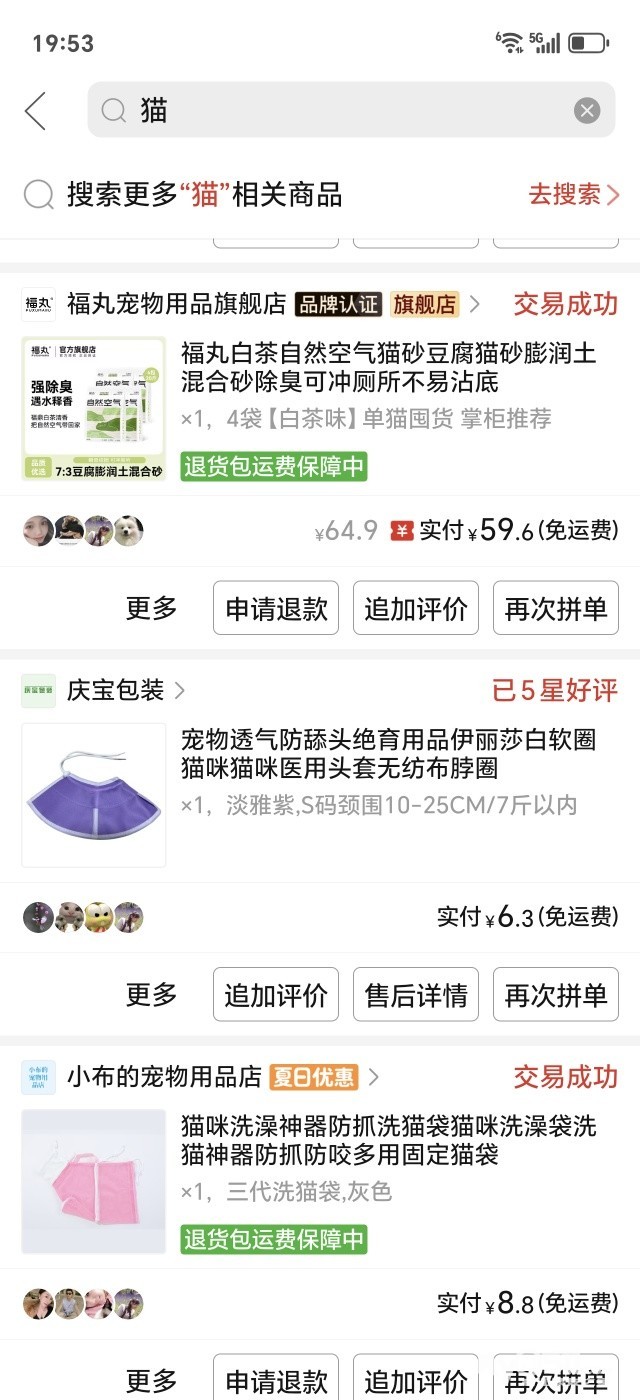Open the pink cat washing bag order
This screenshot has width=640, height=1400.
pyautogui.click(x=388, y=1141)
